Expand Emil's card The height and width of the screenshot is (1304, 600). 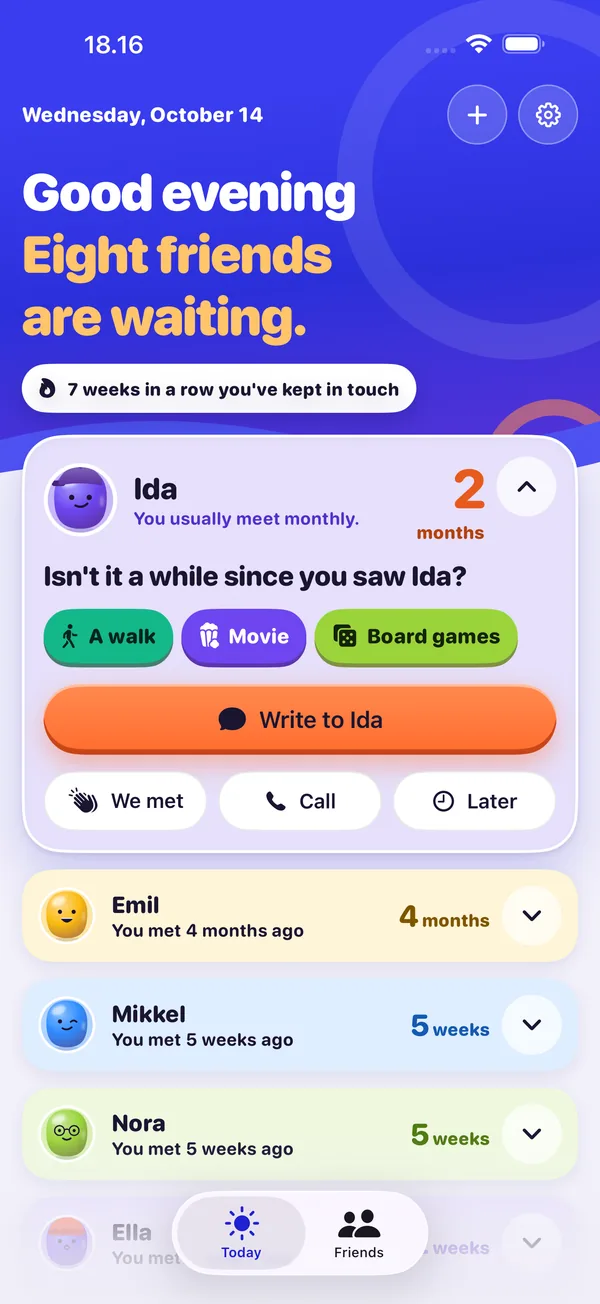click(532, 915)
